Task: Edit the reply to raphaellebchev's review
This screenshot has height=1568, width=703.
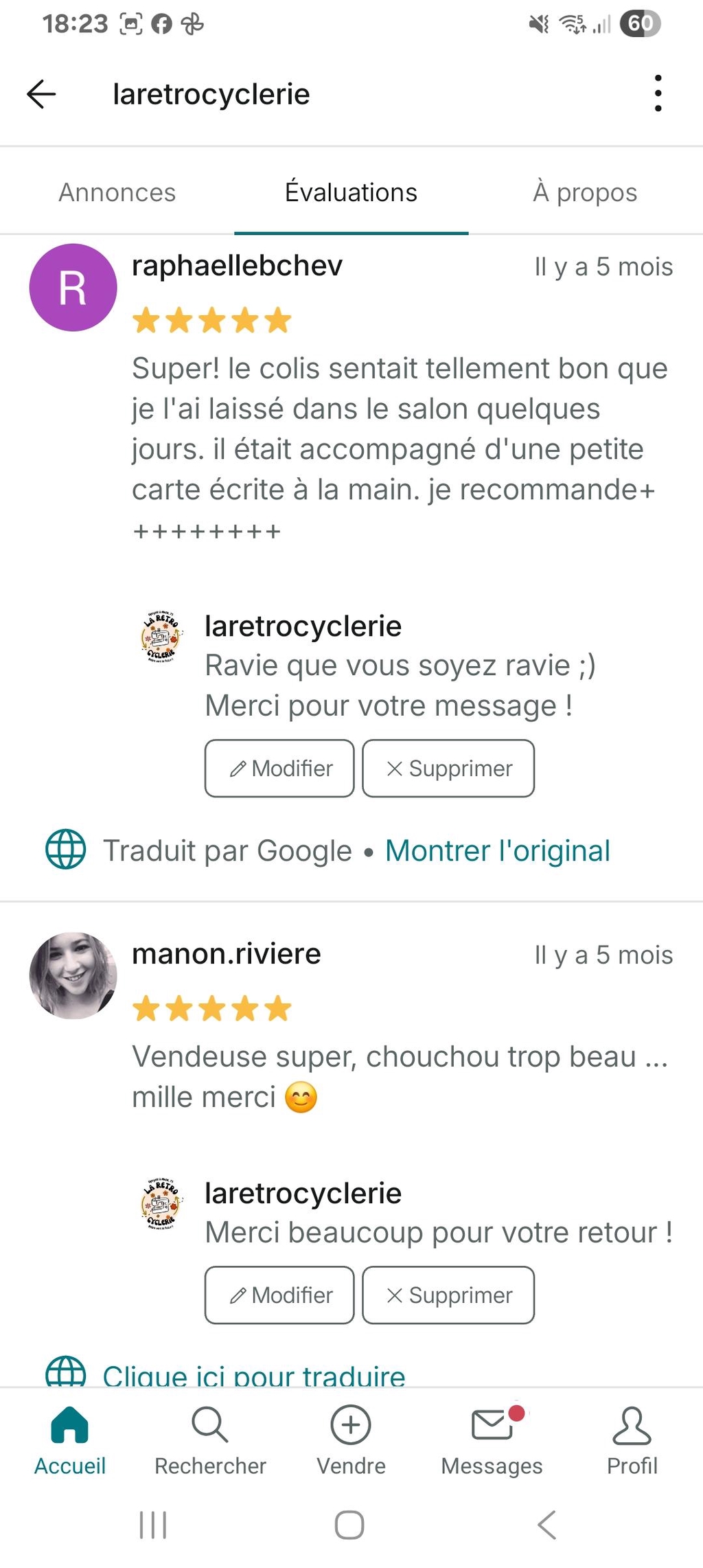Action: 279,769
